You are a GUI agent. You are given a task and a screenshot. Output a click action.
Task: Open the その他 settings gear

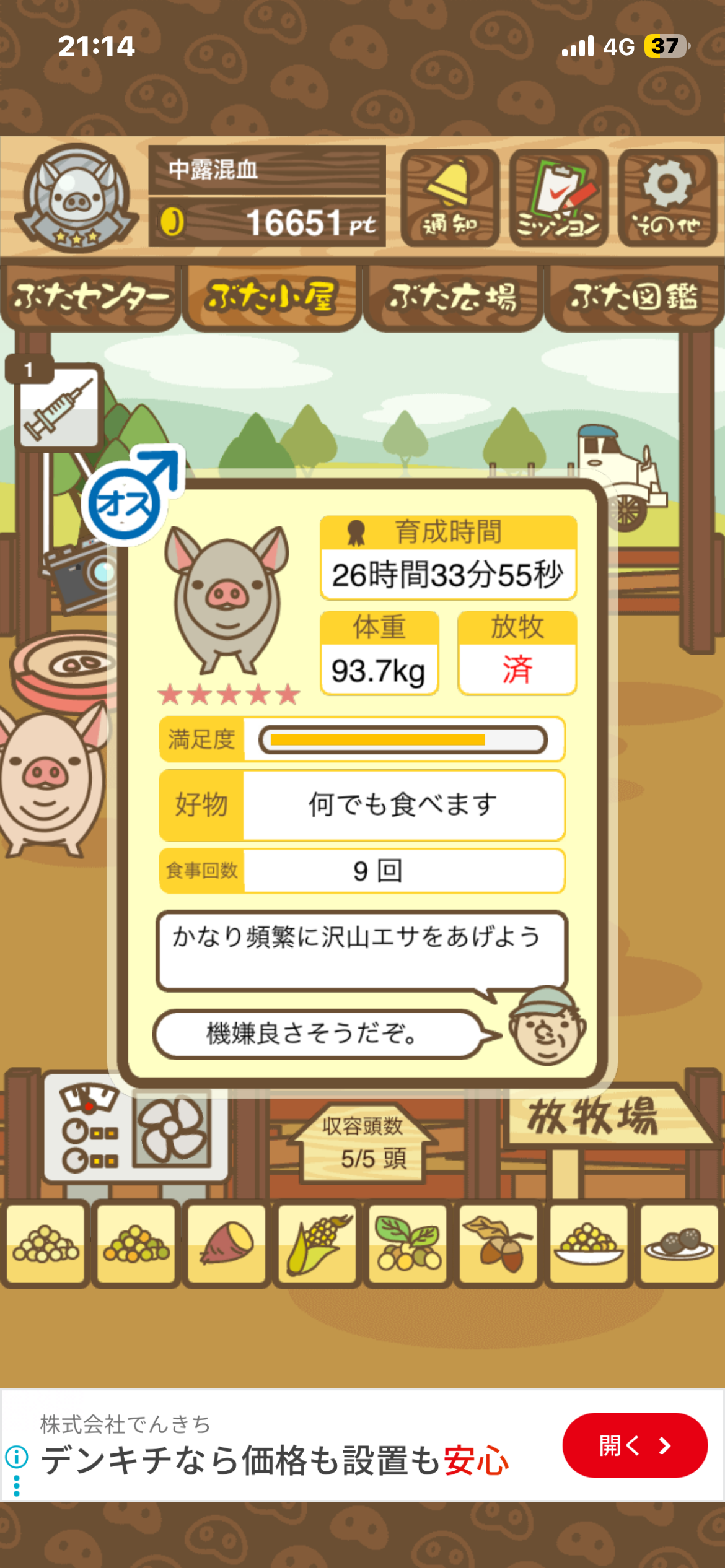[x=667, y=198]
